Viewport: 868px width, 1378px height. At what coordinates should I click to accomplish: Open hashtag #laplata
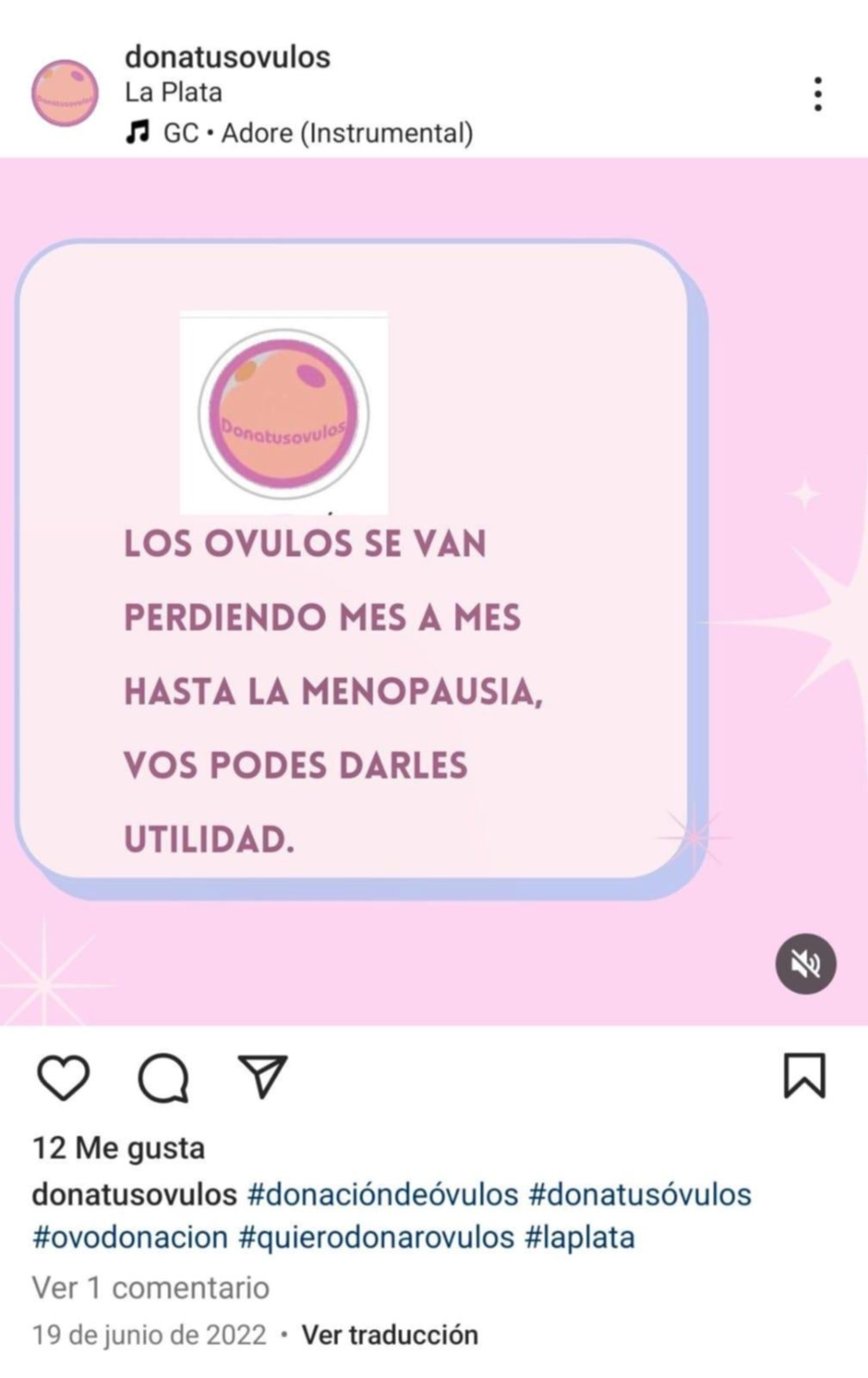580,1238
